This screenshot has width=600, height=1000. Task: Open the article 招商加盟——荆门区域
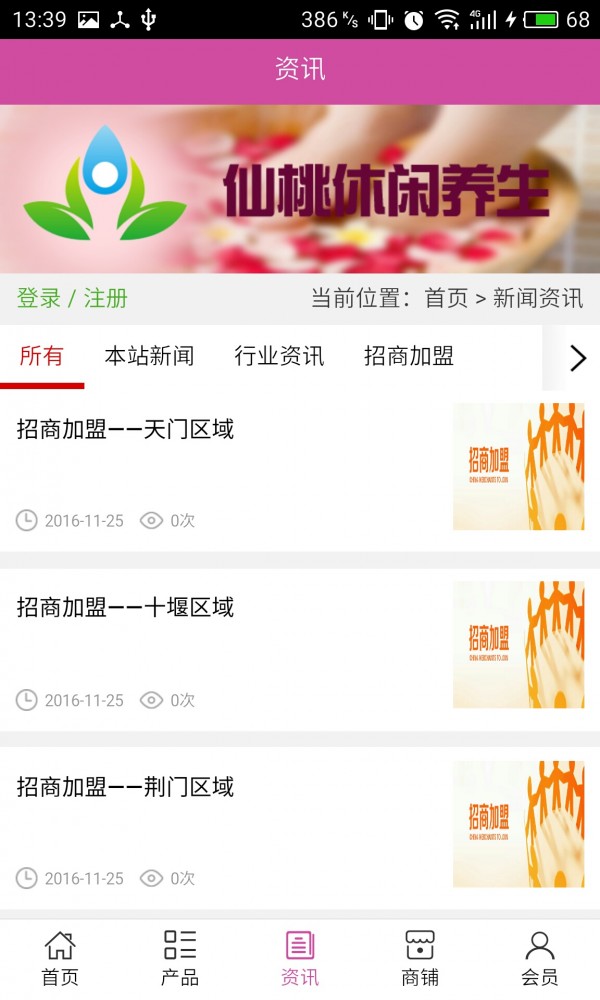(x=126, y=787)
